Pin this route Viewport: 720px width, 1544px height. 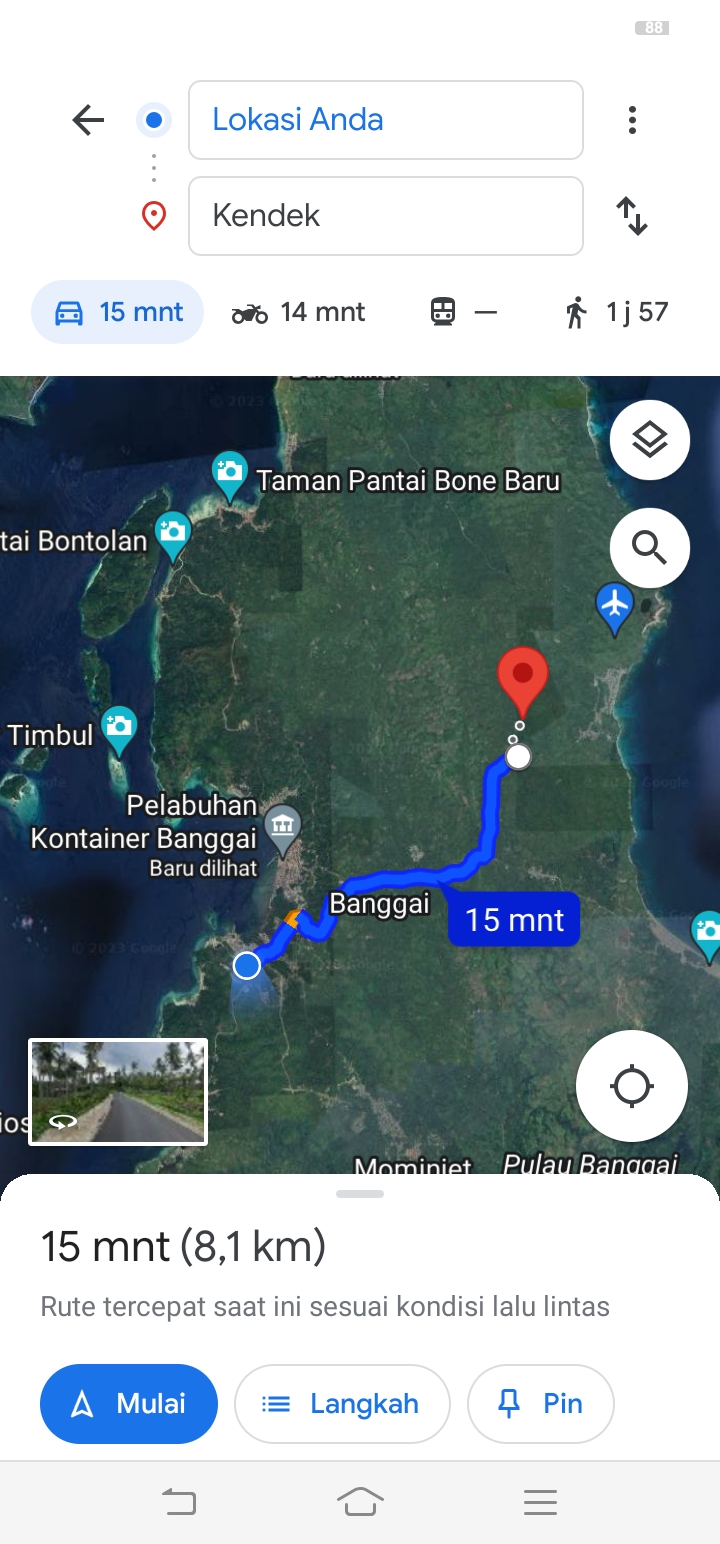click(541, 1404)
